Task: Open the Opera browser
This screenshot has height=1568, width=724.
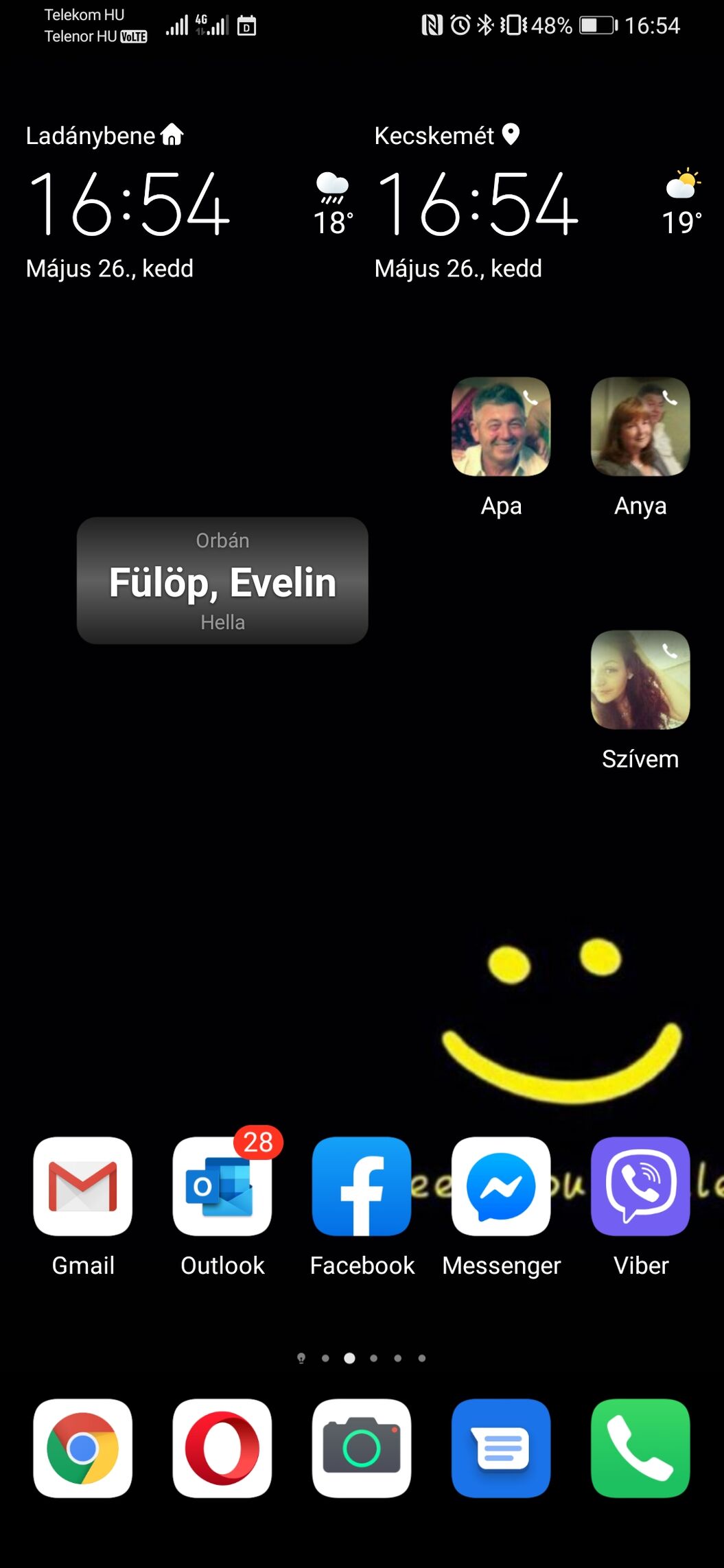Action: tap(222, 1449)
